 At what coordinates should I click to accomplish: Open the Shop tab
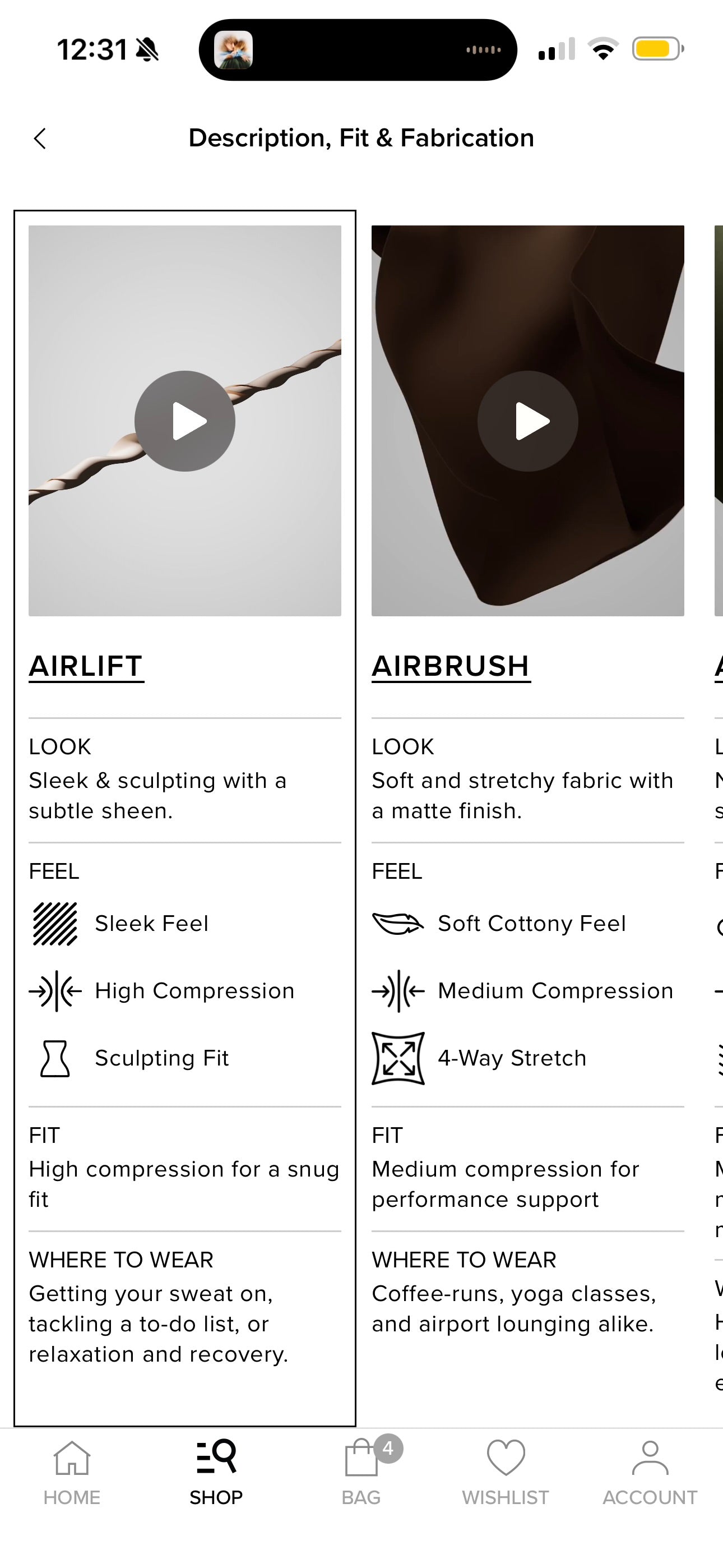click(216, 1472)
